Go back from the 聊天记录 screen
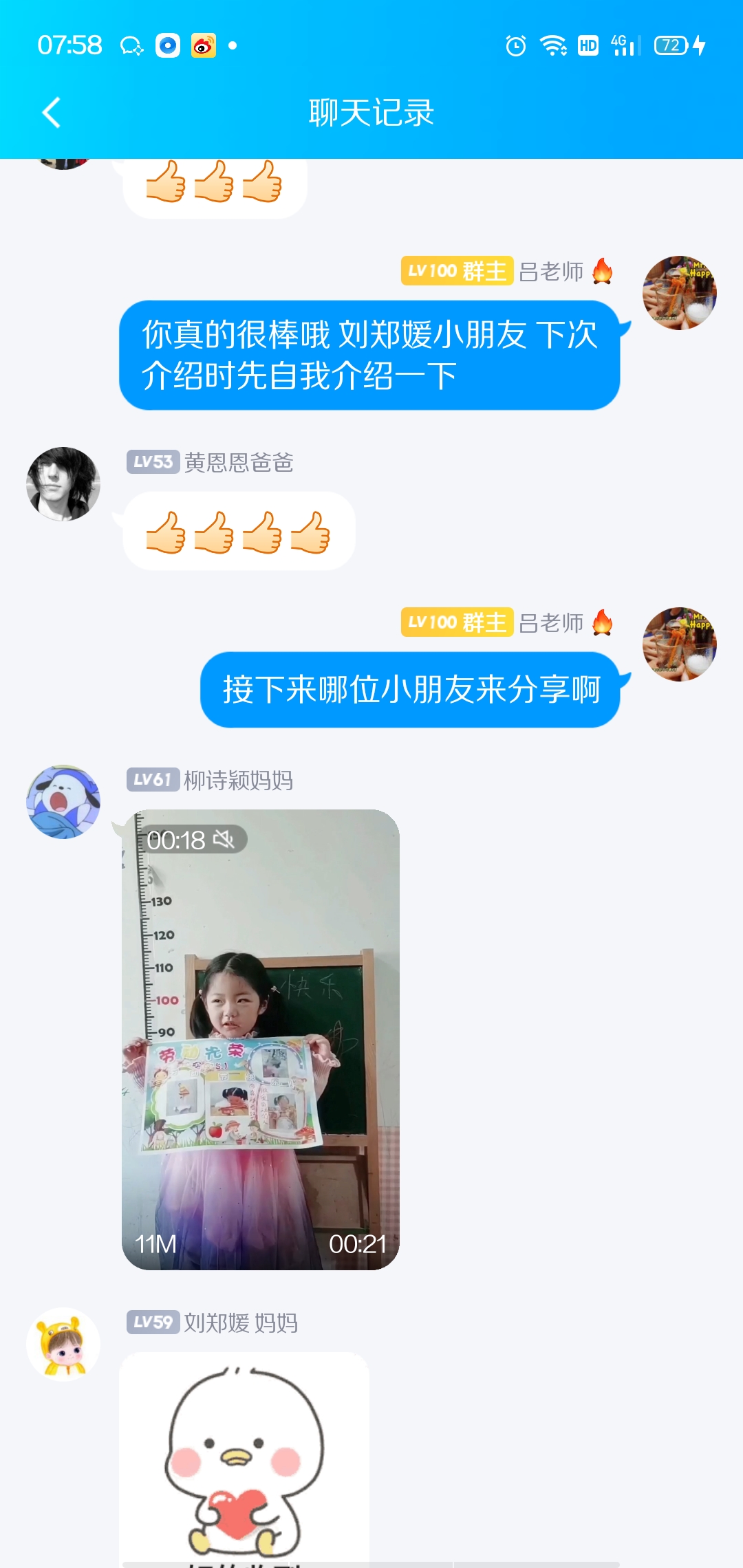The height and width of the screenshot is (1568, 743). click(x=52, y=113)
